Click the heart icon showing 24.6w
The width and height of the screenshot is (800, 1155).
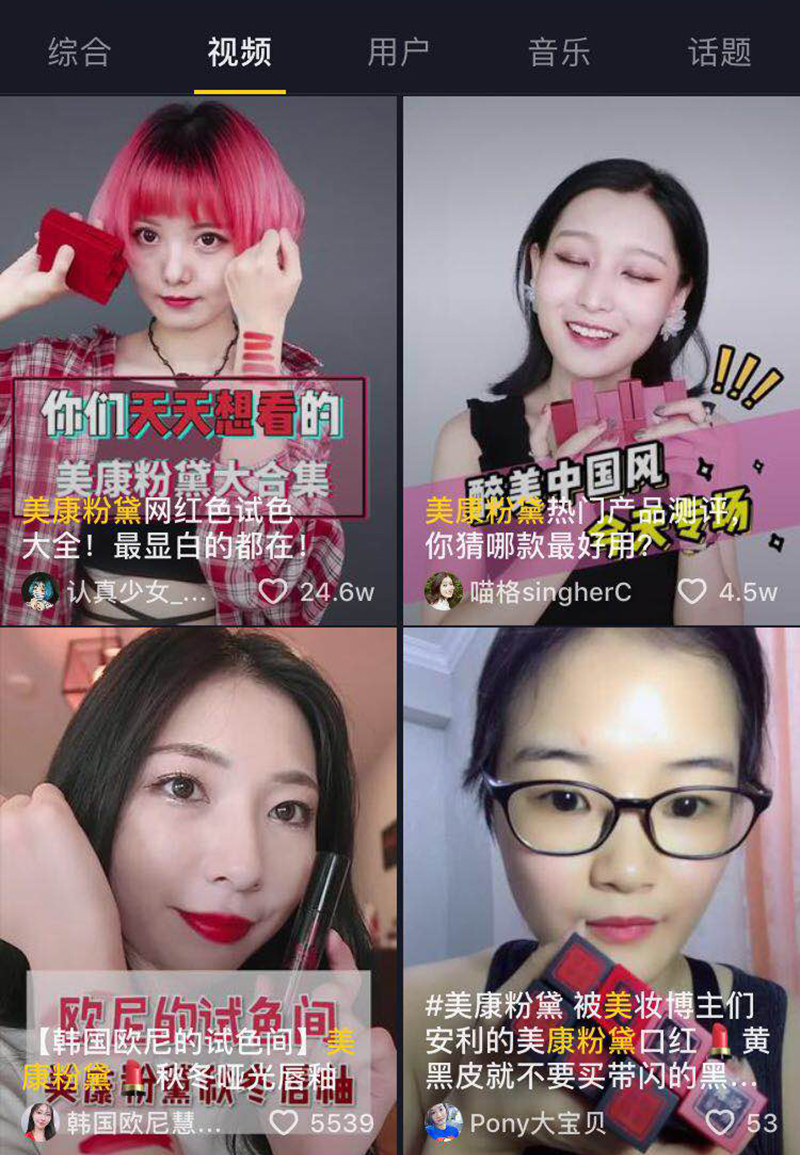click(x=273, y=590)
